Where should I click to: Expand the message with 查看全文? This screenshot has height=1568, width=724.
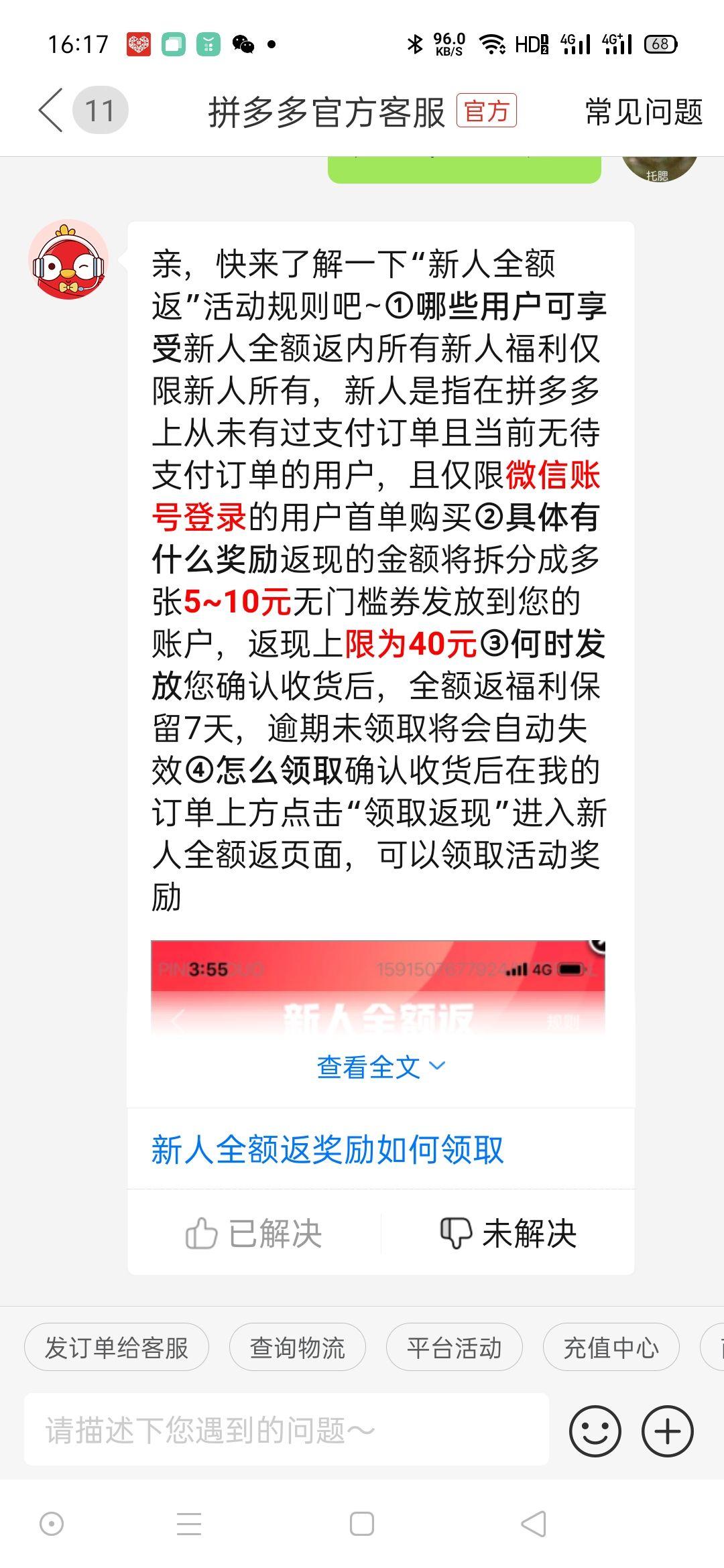(x=381, y=1066)
